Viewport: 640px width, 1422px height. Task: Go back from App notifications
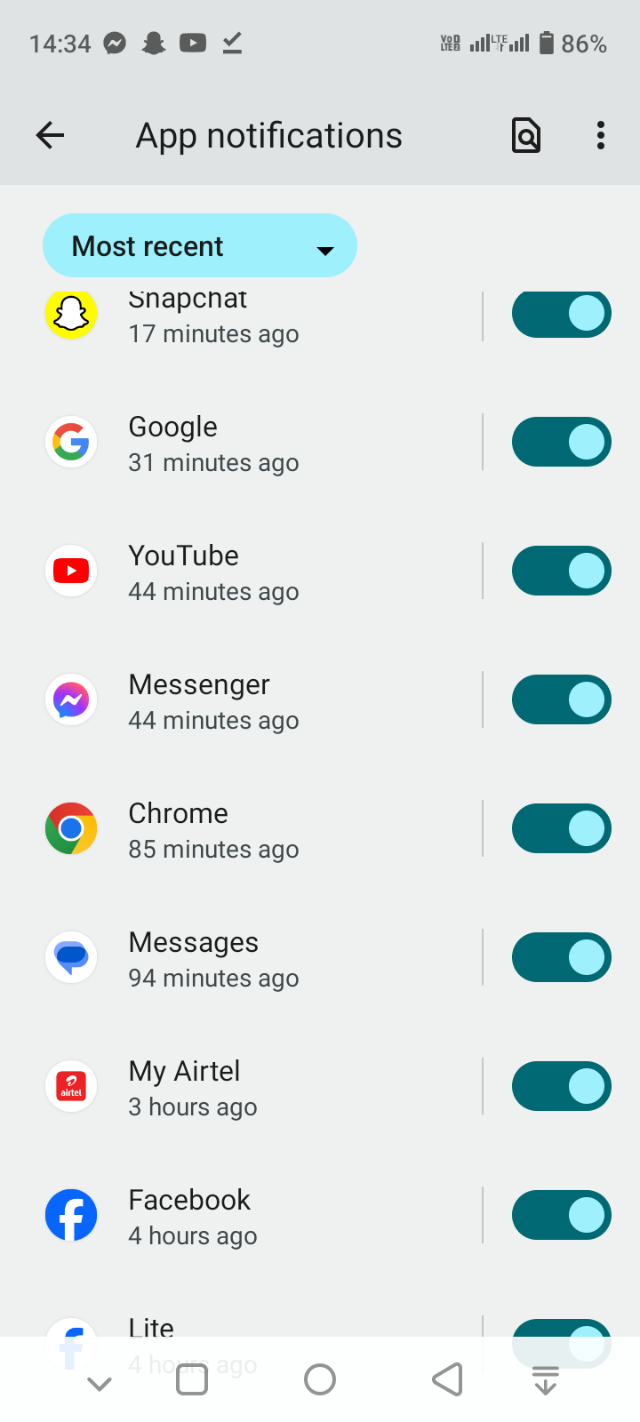[50, 136]
